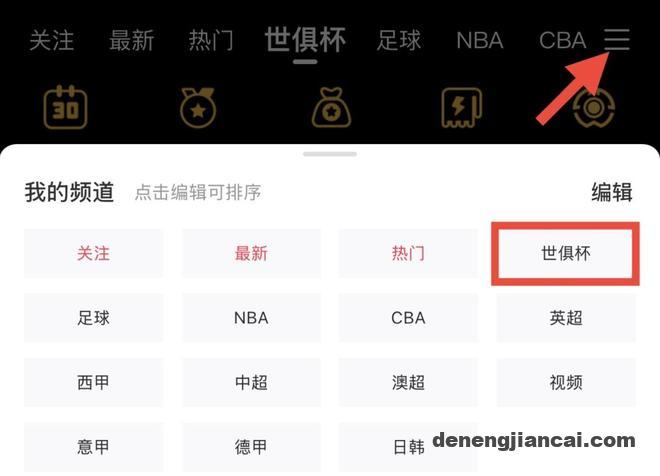This screenshot has height=476, width=660.
Task: Open the money bag icon
Action: point(330,107)
